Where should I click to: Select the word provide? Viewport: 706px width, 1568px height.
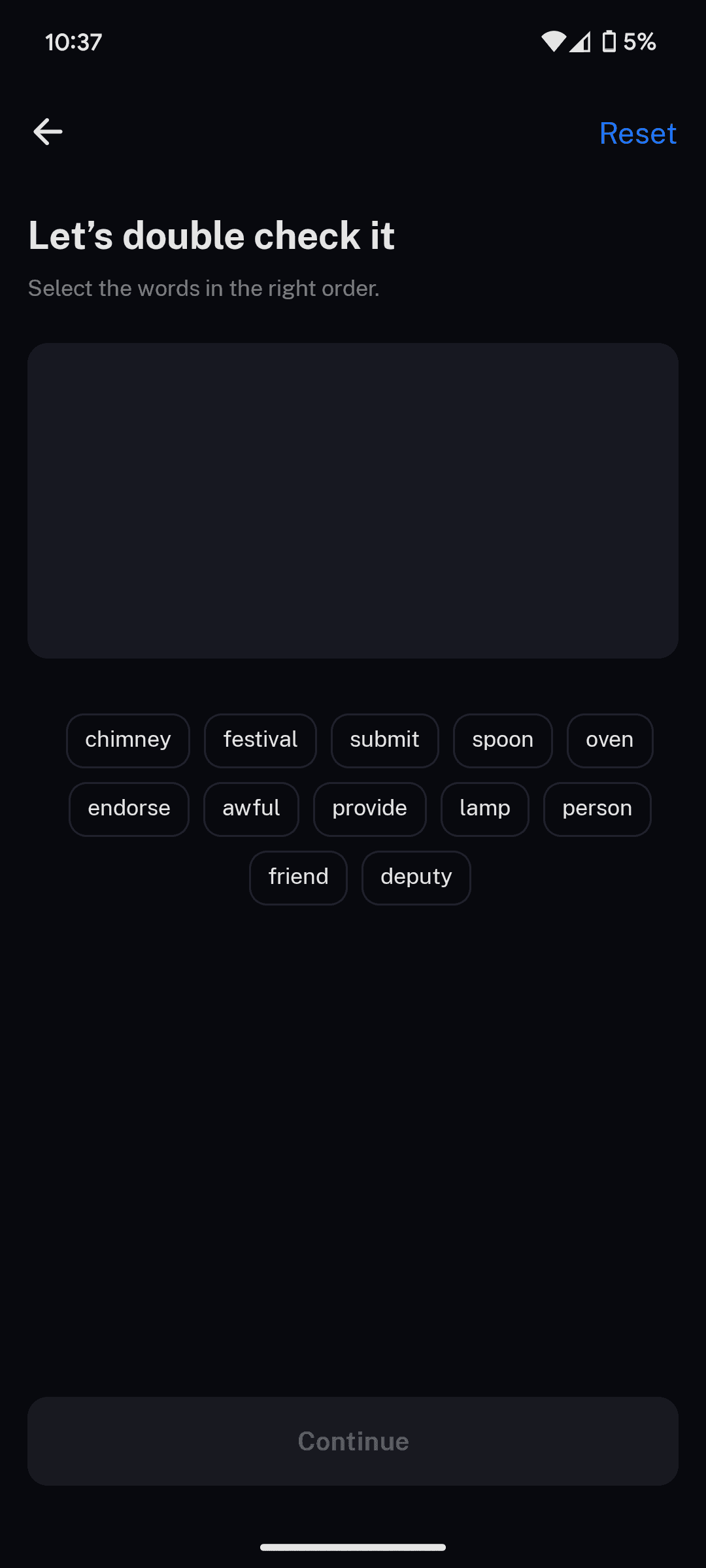point(370,809)
